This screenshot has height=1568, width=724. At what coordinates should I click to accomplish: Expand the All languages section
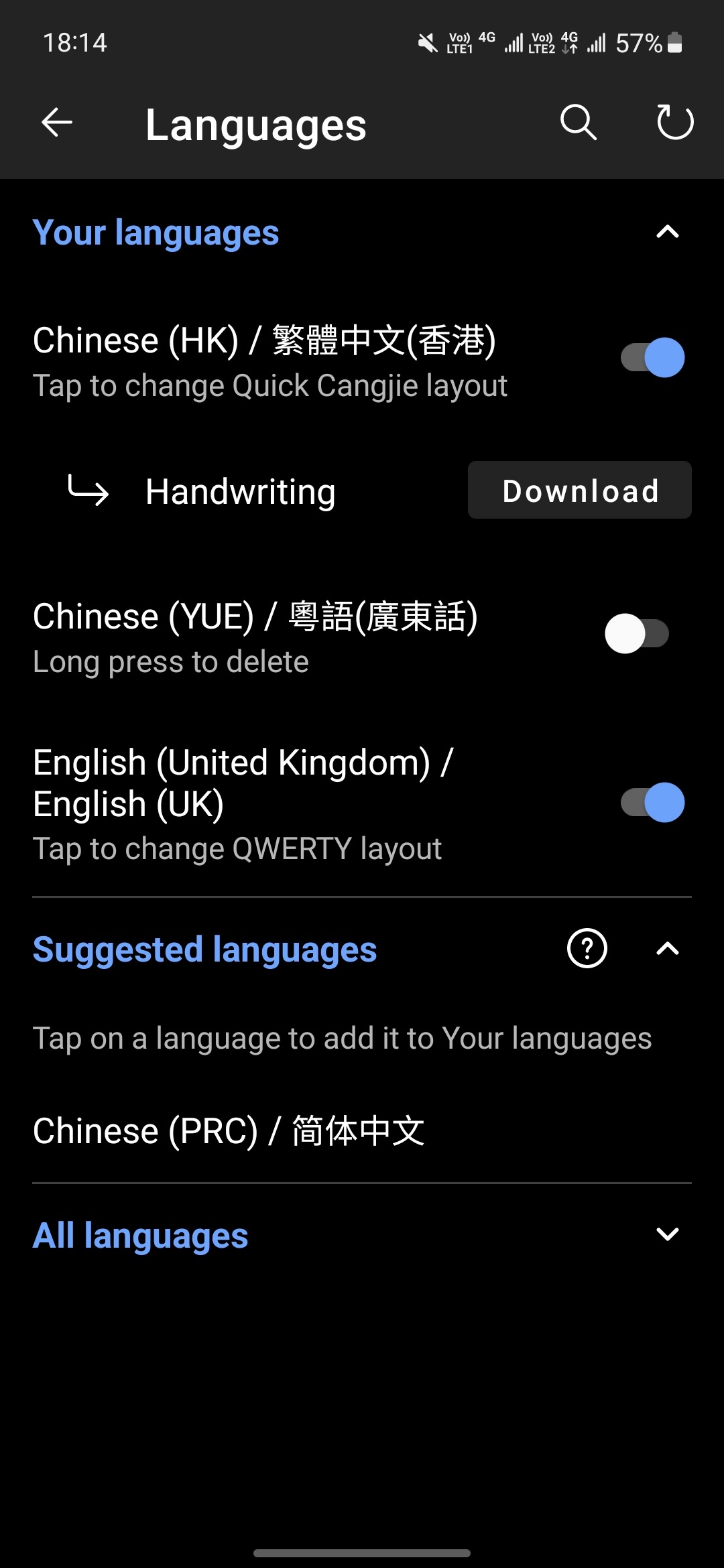click(x=667, y=1235)
